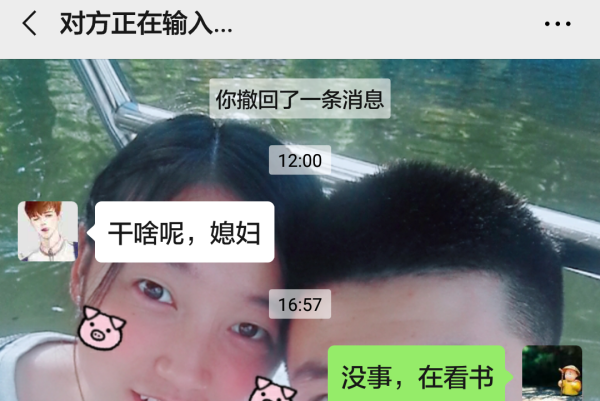Go back from the chat
Screen dimensions: 600x401
click(x=30, y=24)
